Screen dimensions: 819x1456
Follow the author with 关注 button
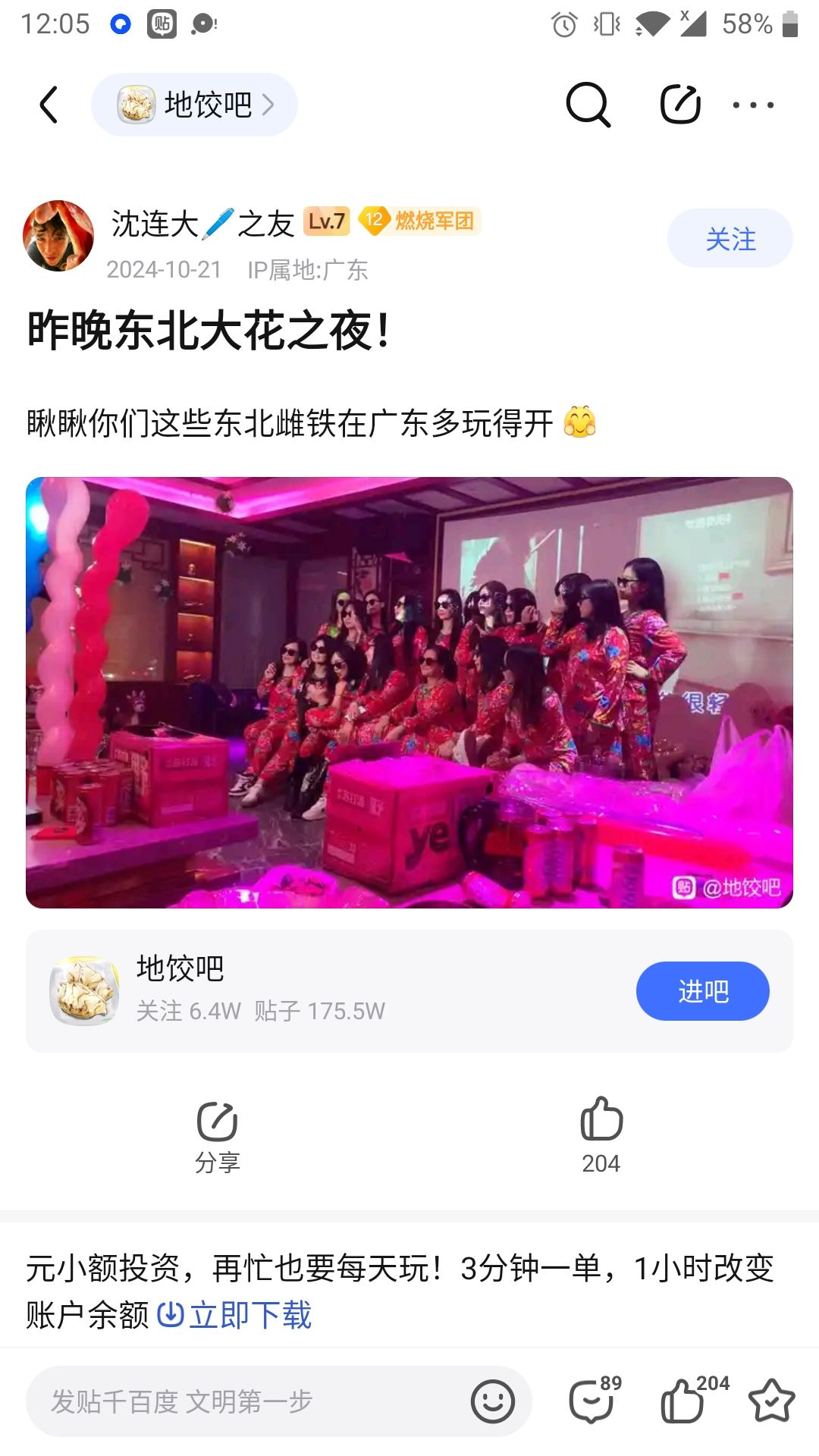[x=730, y=239]
